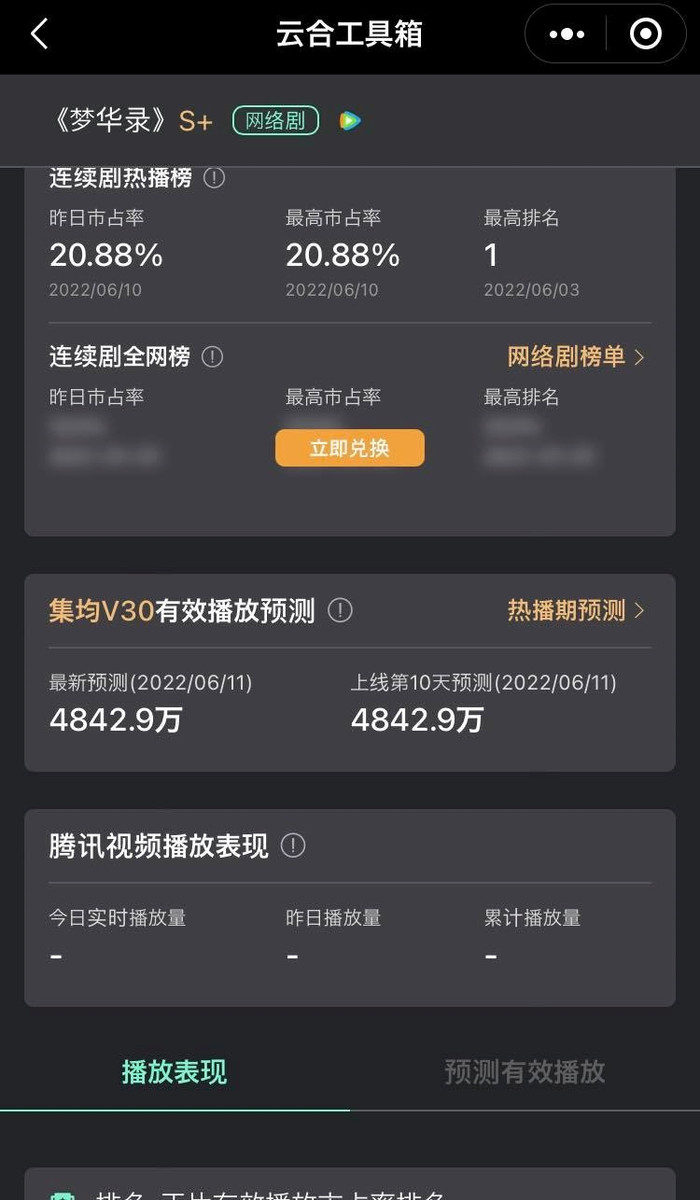Image resolution: width=700 pixels, height=1200 pixels.
Task: Show the info tip for 腾讯视频播放表现
Action: tap(293, 846)
